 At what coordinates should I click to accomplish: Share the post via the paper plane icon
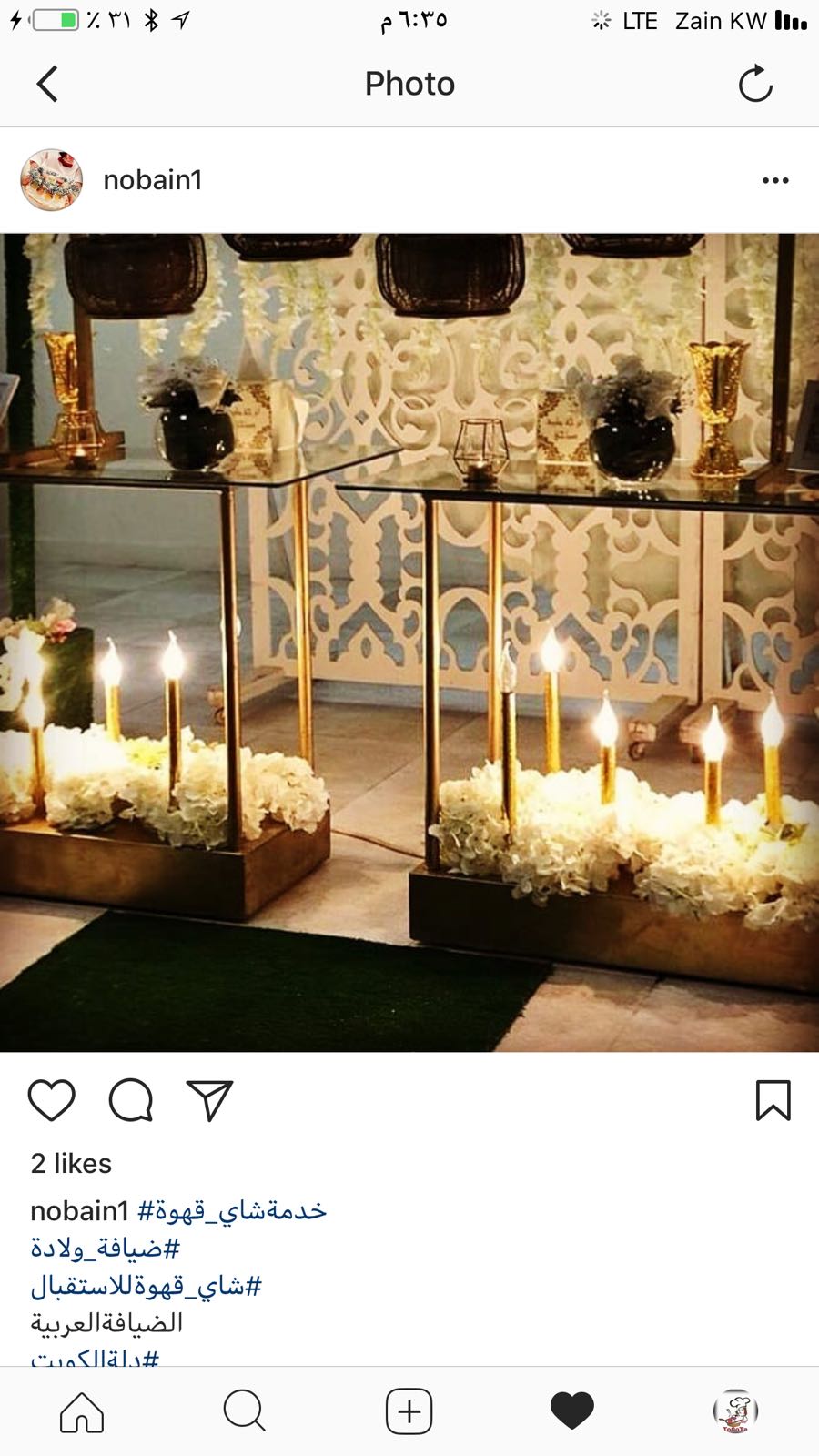[210, 1100]
